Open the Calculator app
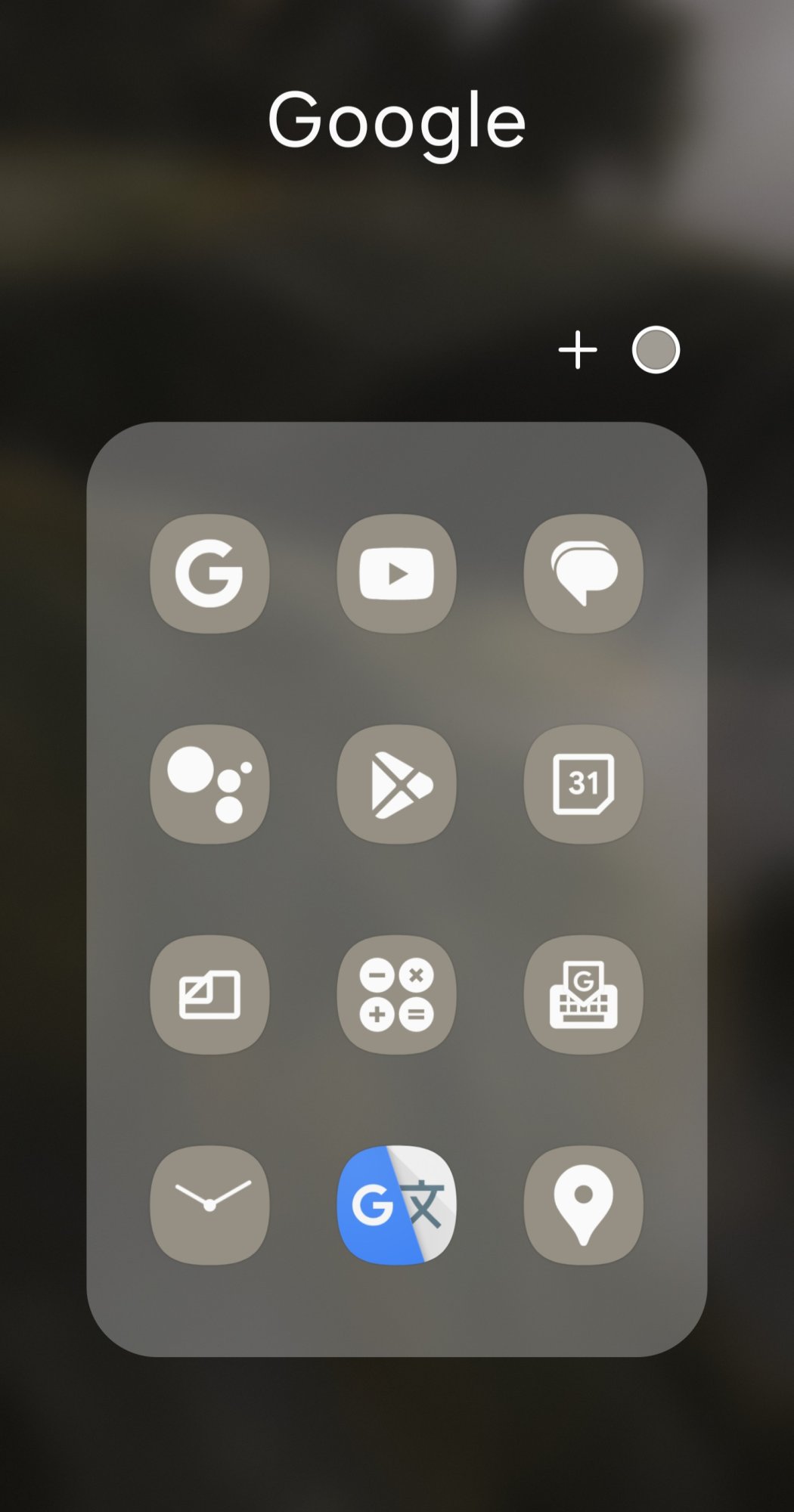 (x=396, y=994)
